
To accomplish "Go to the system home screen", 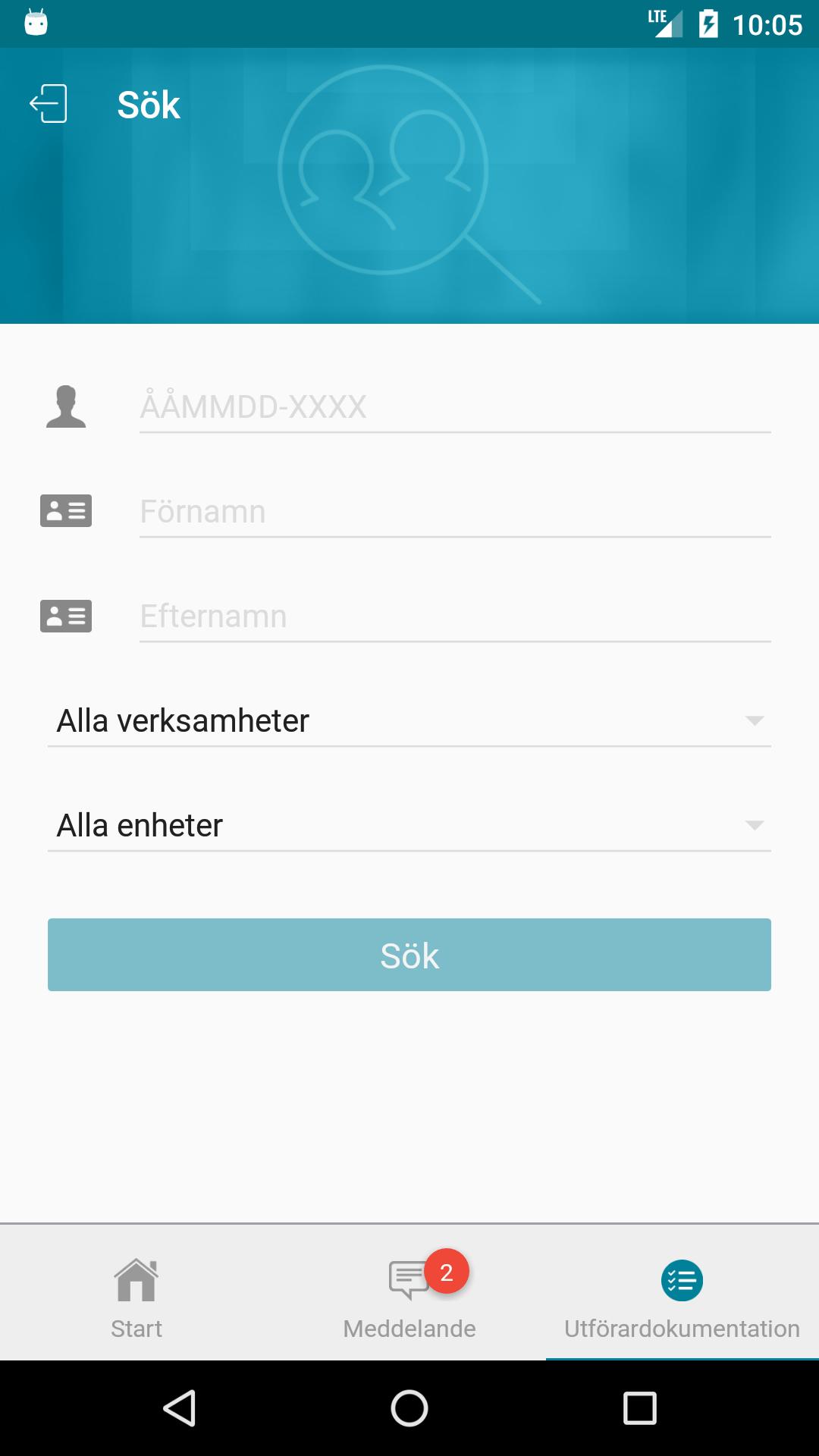I will point(409,1408).
